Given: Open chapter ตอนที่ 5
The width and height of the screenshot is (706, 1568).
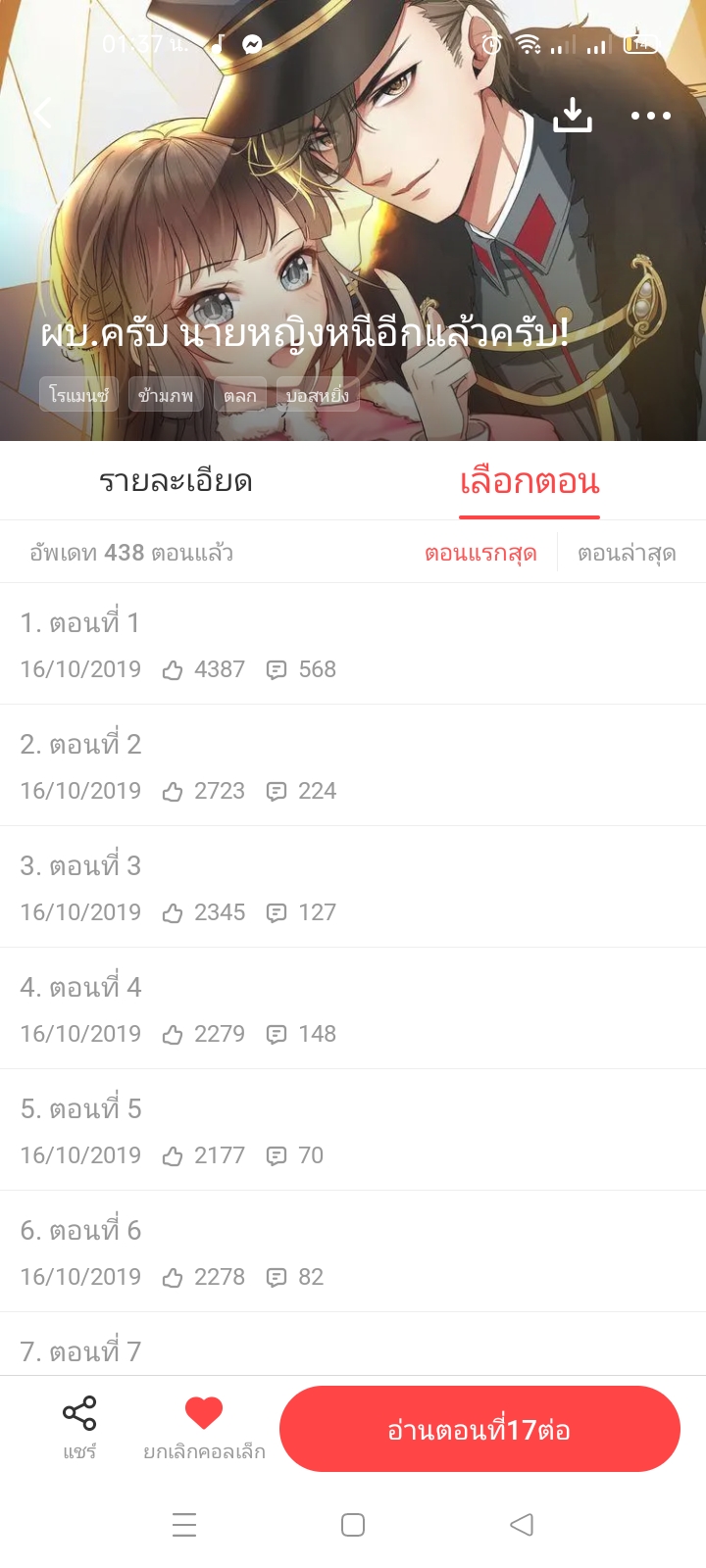Looking at the screenshot, I should tap(353, 1130).
